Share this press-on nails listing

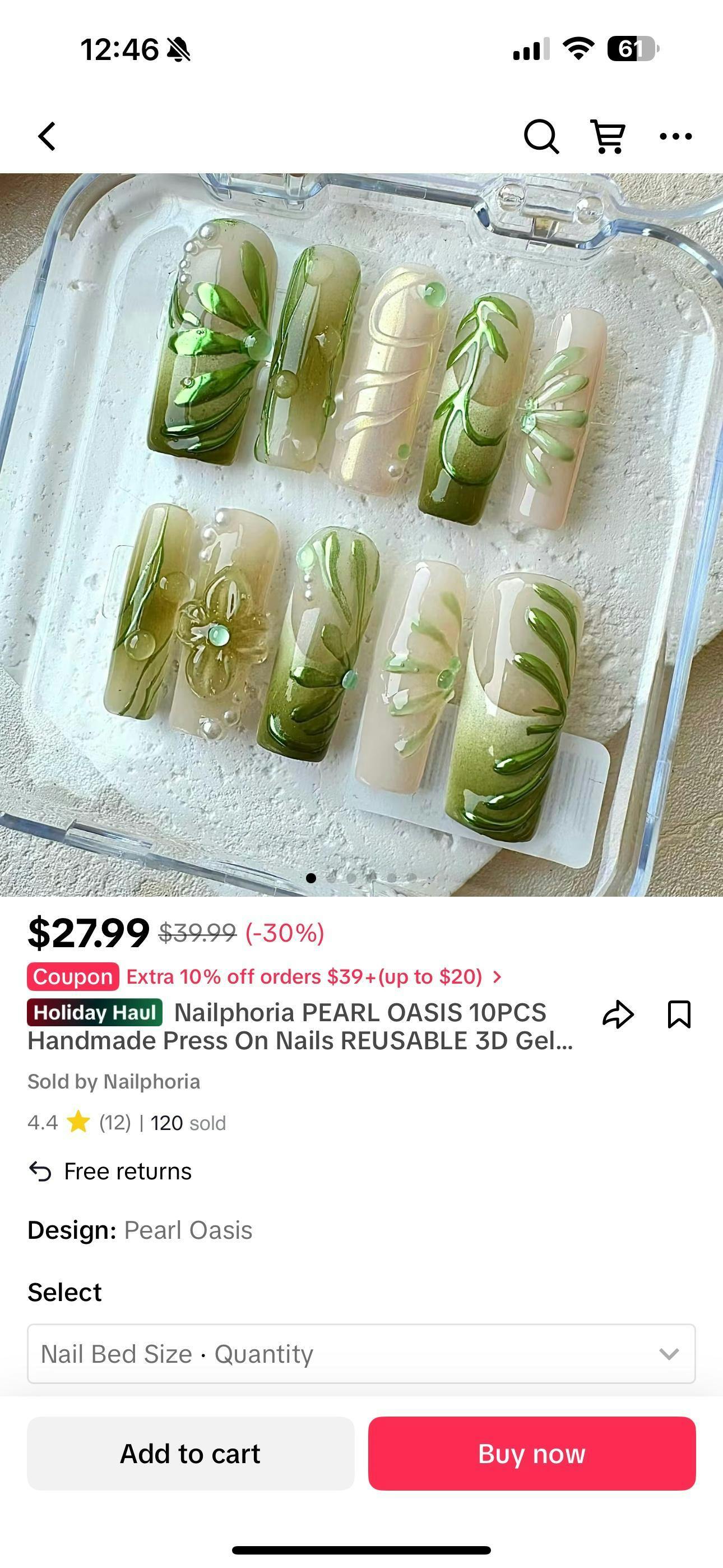618,1014
